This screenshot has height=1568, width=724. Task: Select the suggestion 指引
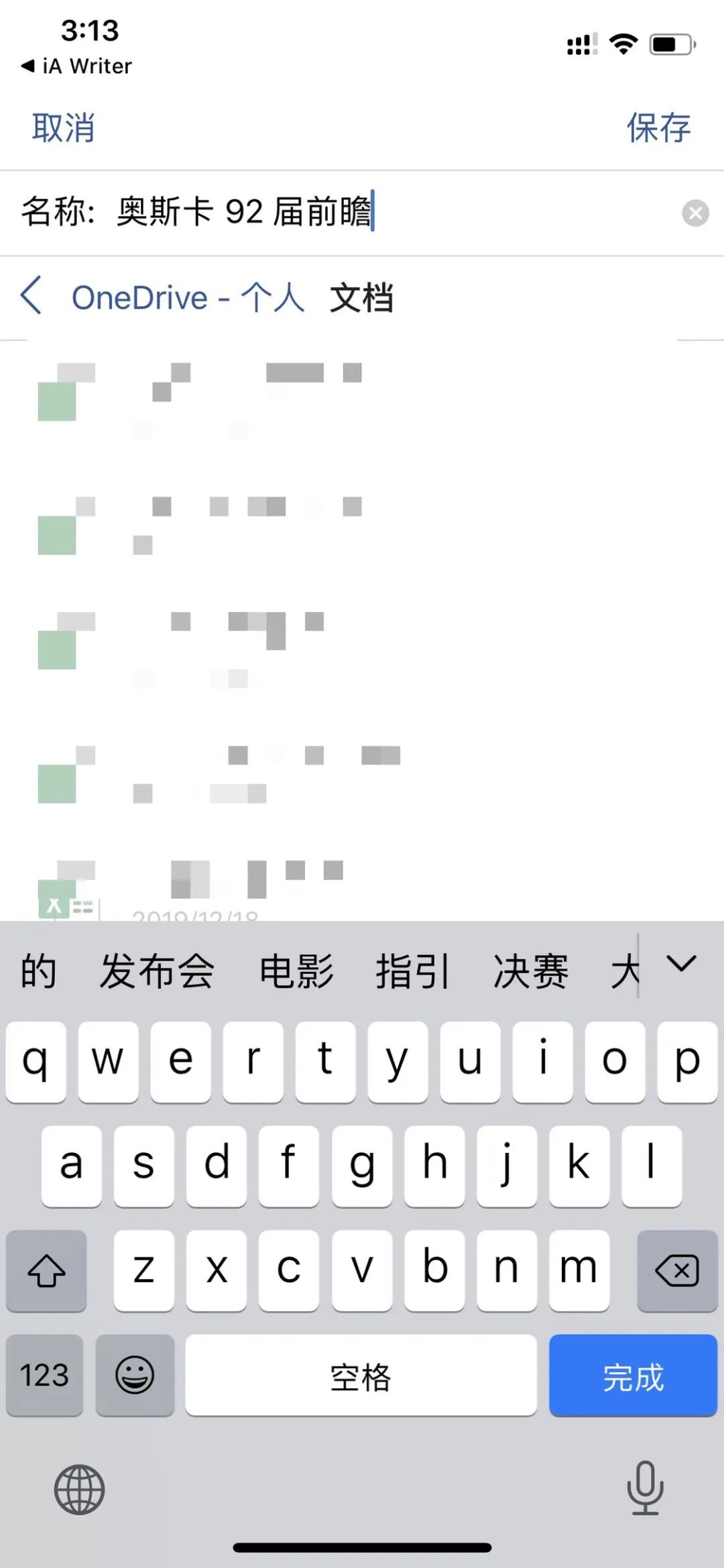pos(413,970)
